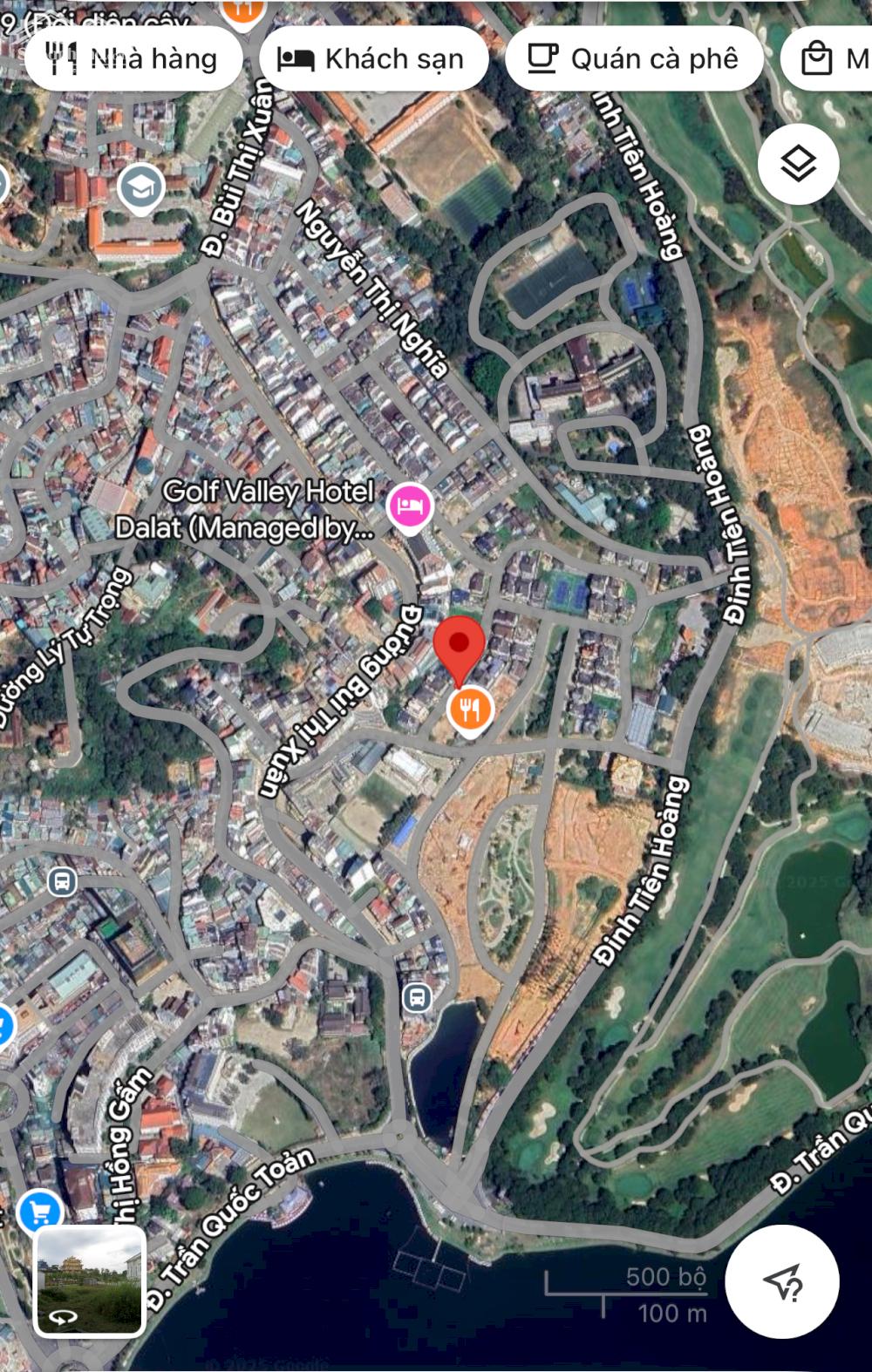
Task: Open the blue shopping cart marker
Action: pyautogui.click(x=39, y=1211)
